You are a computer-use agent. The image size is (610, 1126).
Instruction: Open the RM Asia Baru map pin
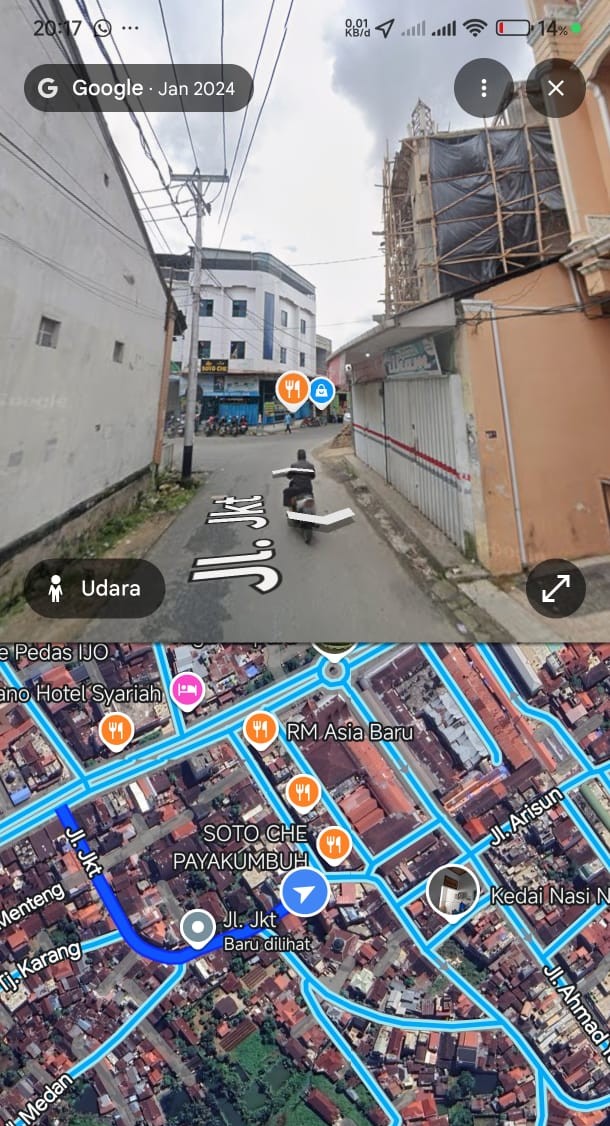click(260, 730)
